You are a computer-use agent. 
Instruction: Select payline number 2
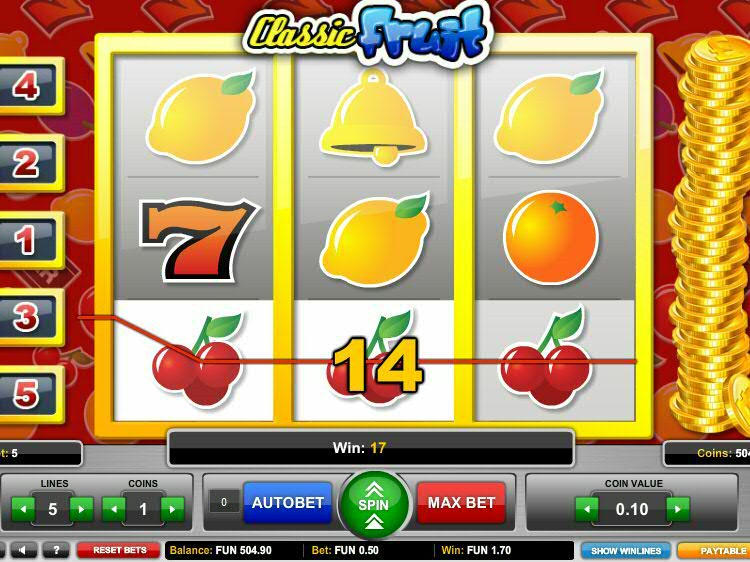point(26,162)
